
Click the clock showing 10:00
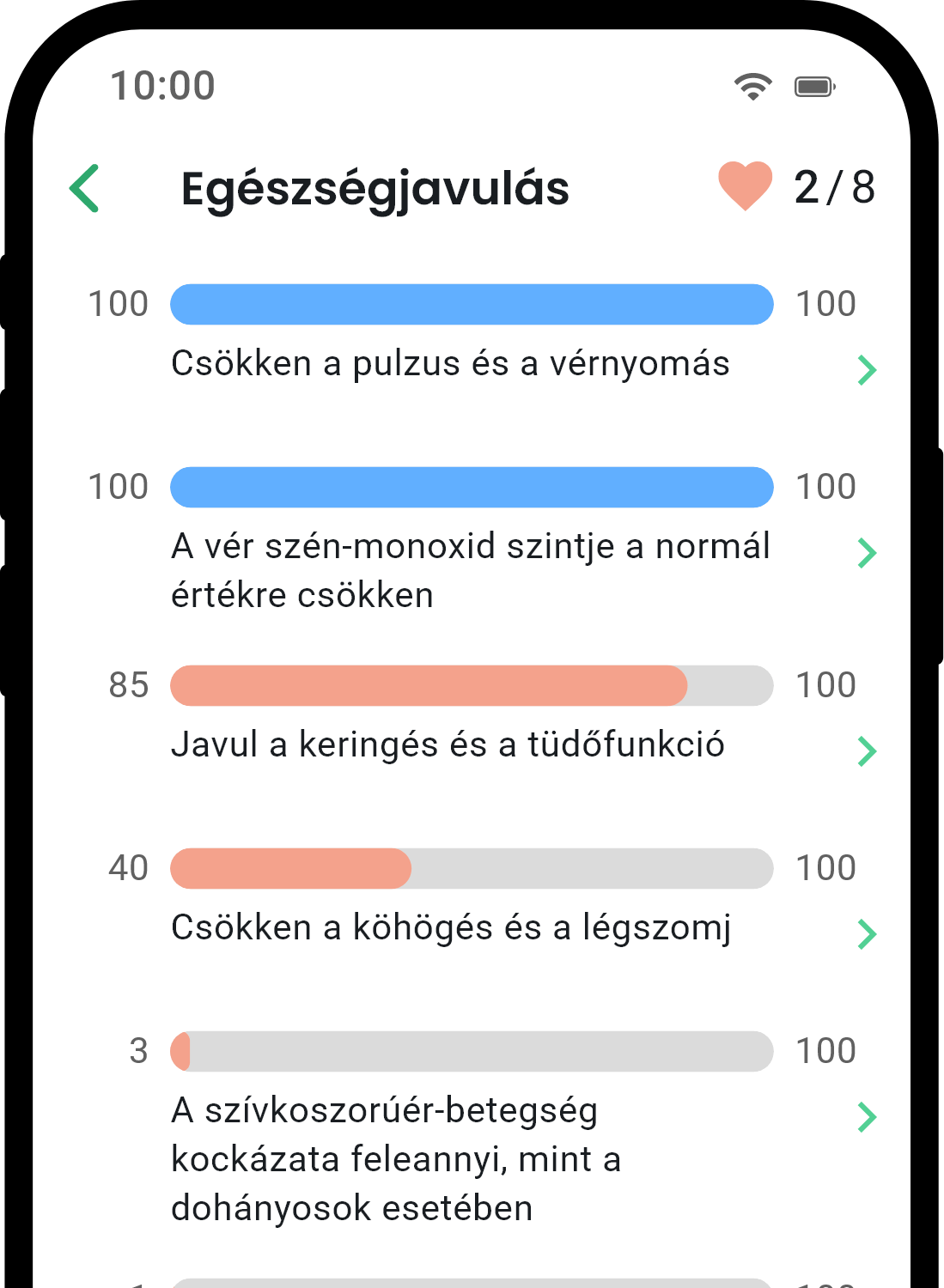[161, 86]
